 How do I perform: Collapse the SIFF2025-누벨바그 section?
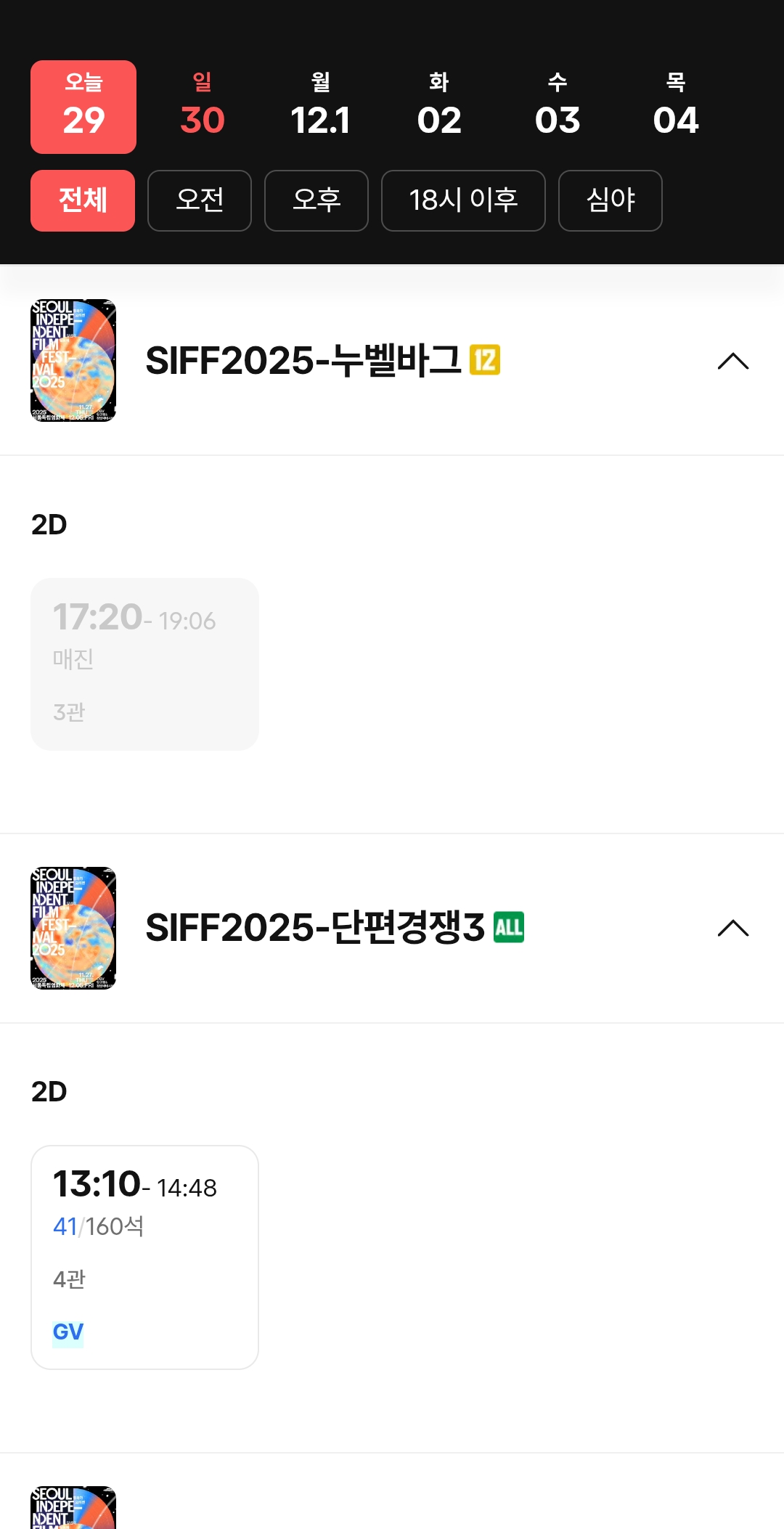click(732, 361)
